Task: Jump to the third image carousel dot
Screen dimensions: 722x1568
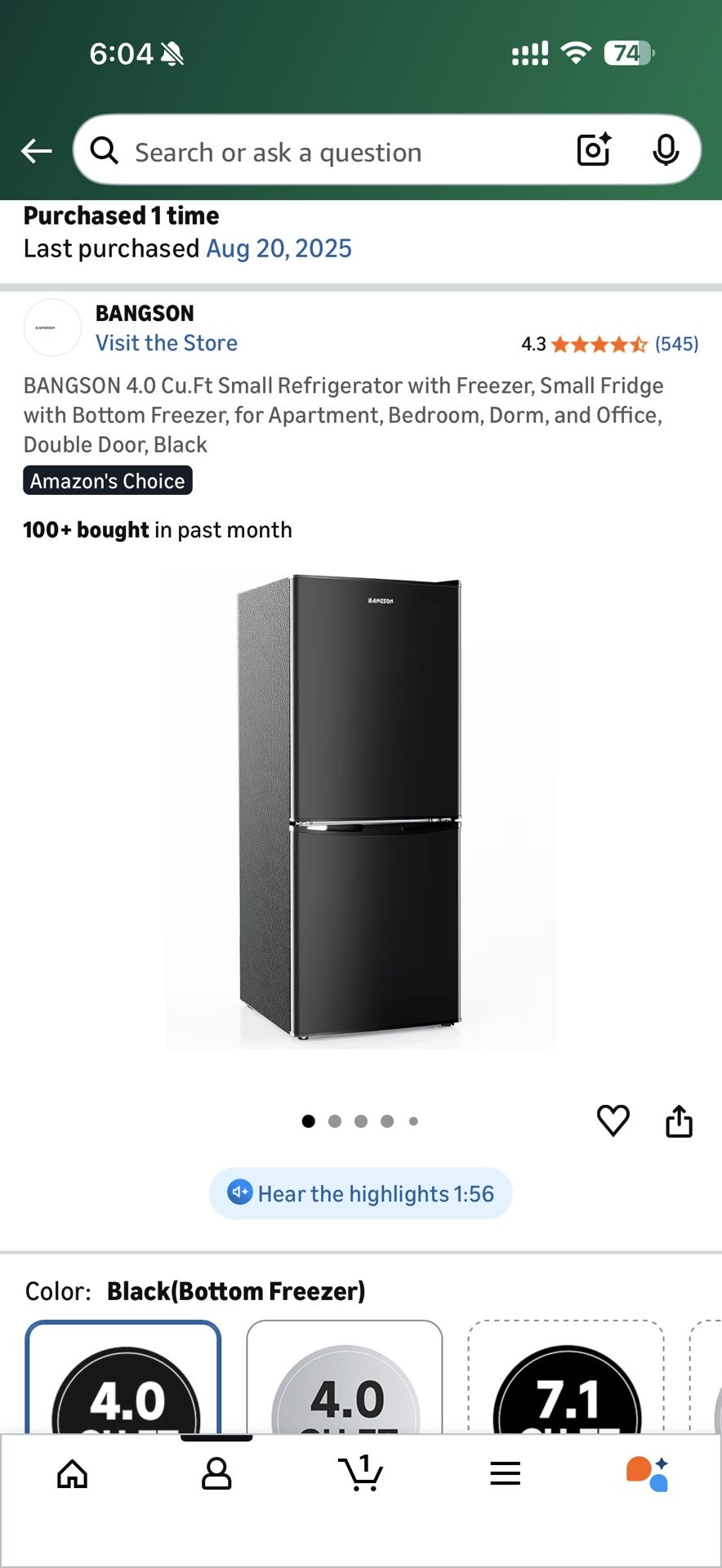Action: tap(361, 1120)
